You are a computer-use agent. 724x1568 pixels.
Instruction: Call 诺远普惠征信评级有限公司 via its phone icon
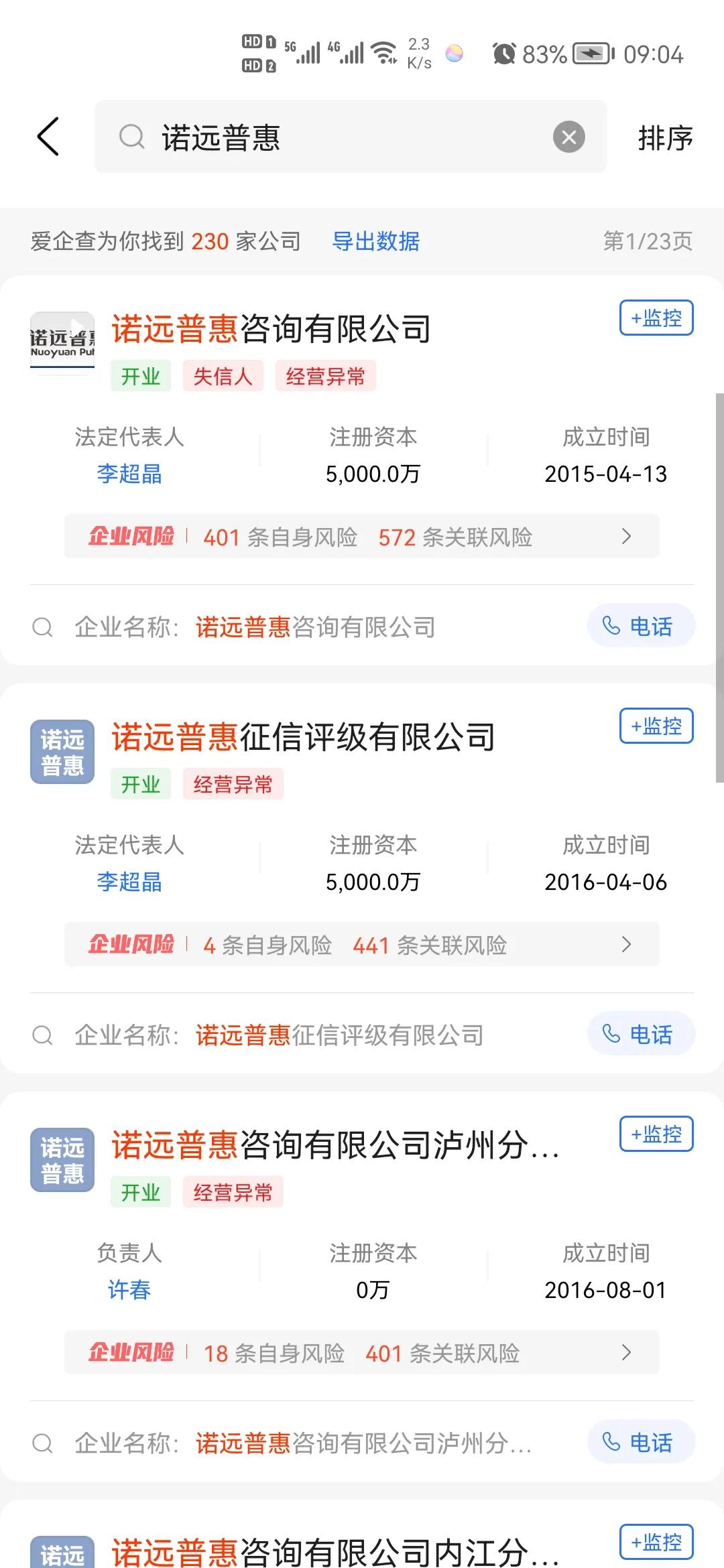[640, 1033]
